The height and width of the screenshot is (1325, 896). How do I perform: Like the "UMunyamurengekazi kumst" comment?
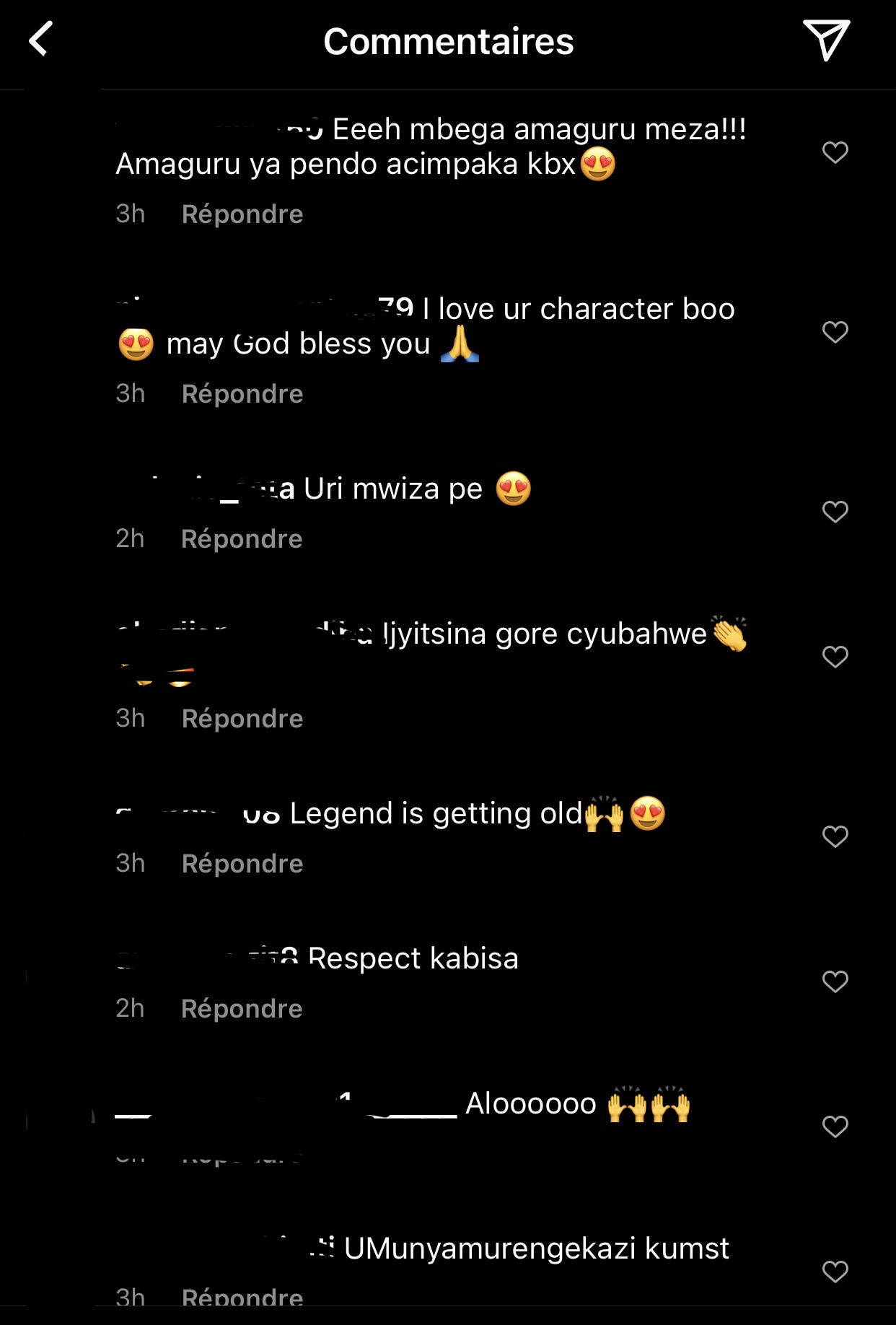coord(835,1272)
